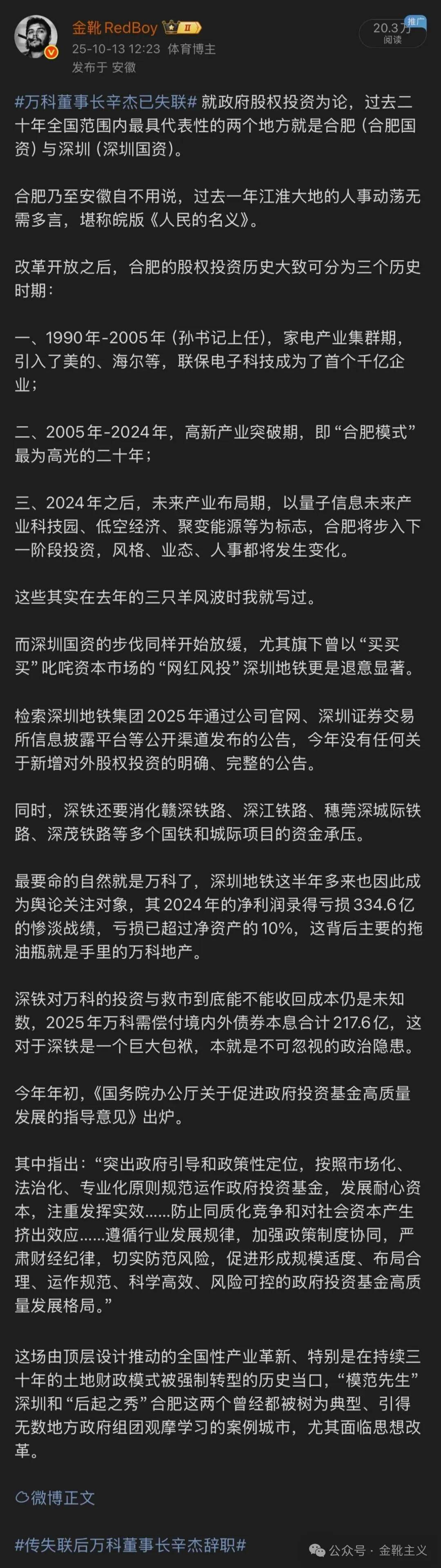Open the username 金靴 RedBoy
Viewport: 441px width, 1568px height.
pyautogui.click(x=114, y=28)
